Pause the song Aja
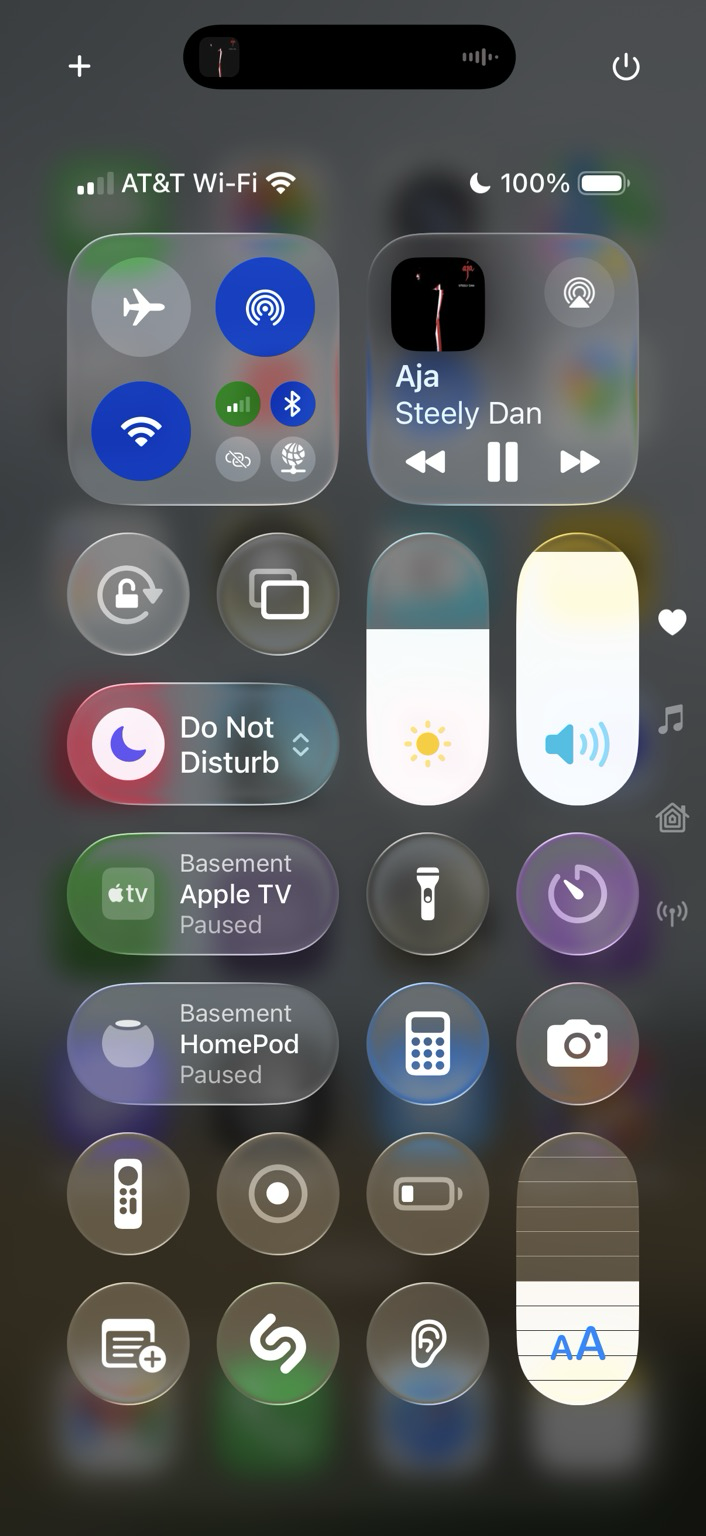The height and width of the screenshot is (1536, 706). click(x=502, y=462)
